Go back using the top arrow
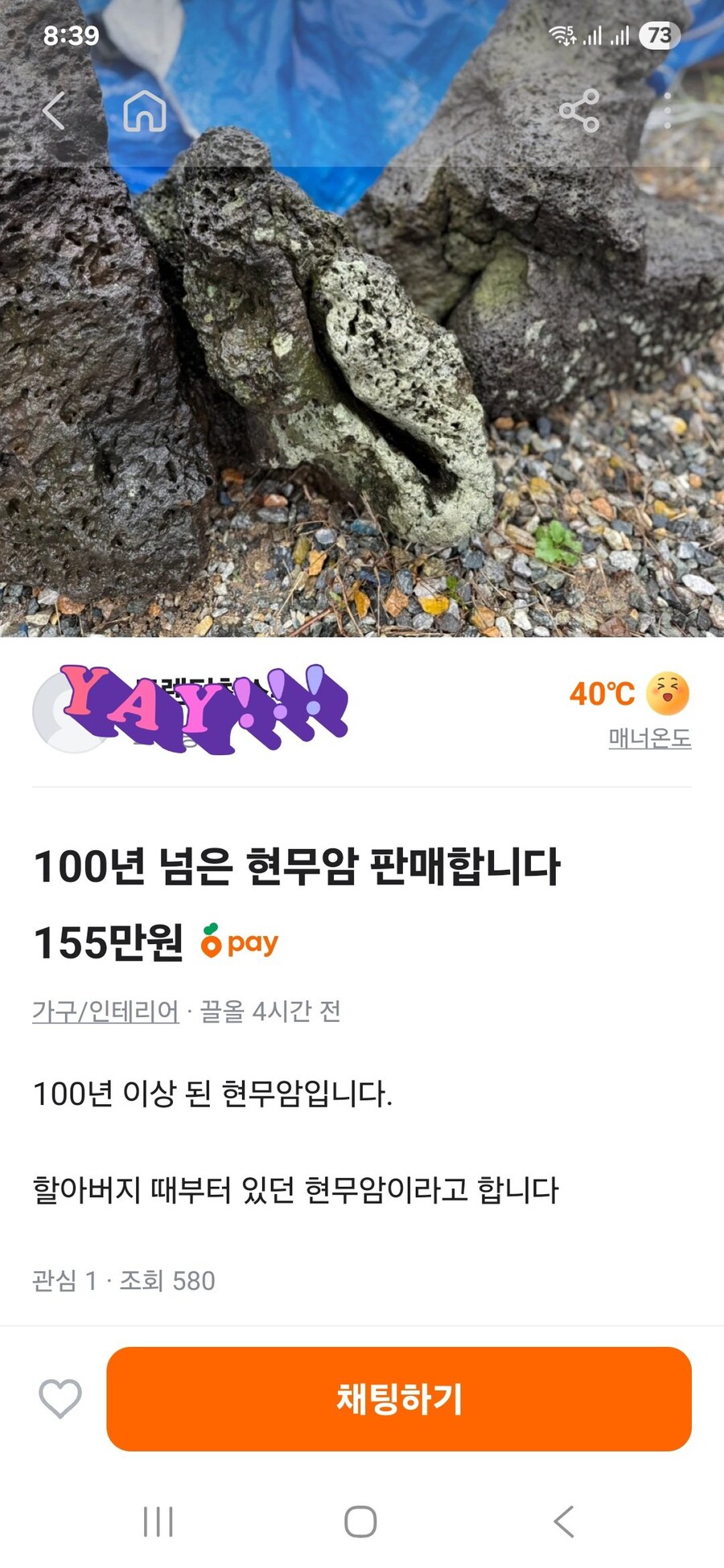The image size is (724, 1568). [x=54, y=110]
